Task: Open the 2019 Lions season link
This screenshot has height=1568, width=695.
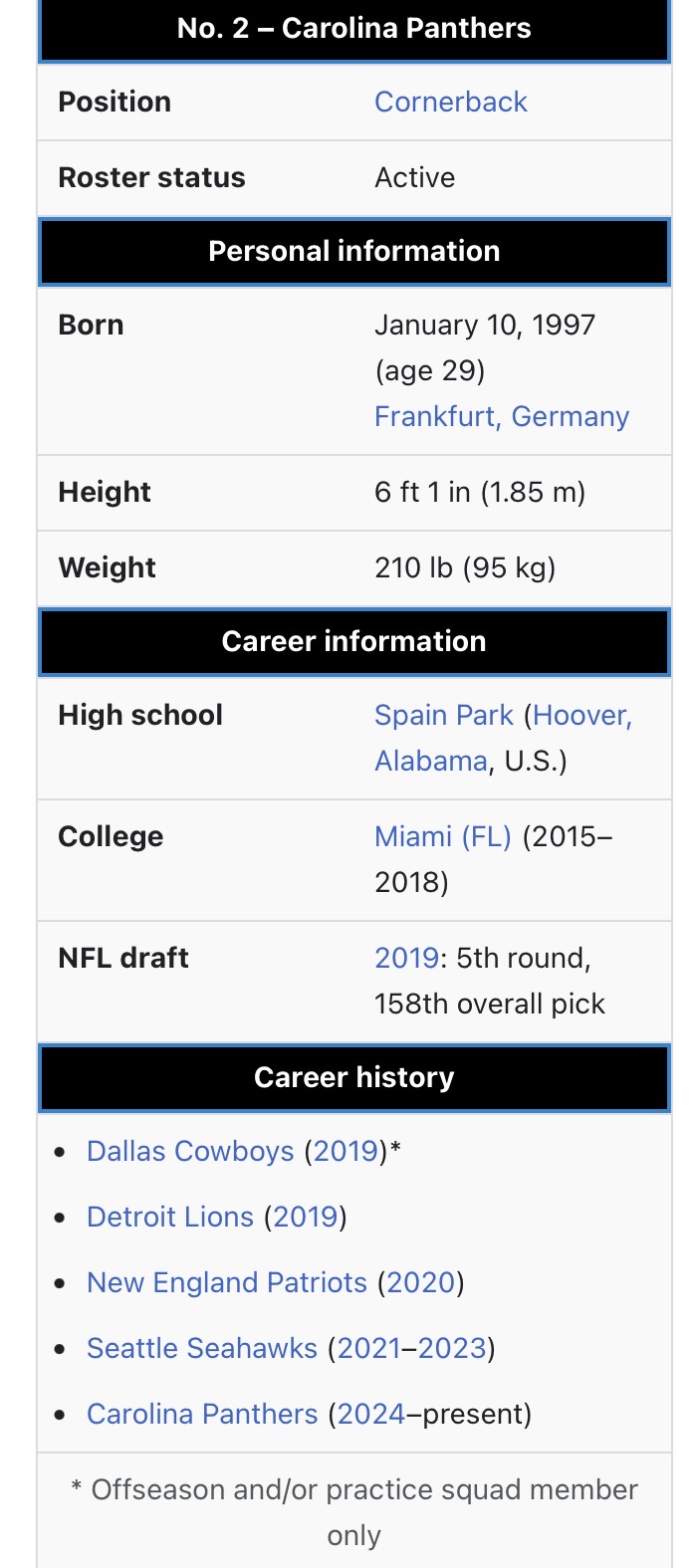Action: click(304, 1217)
